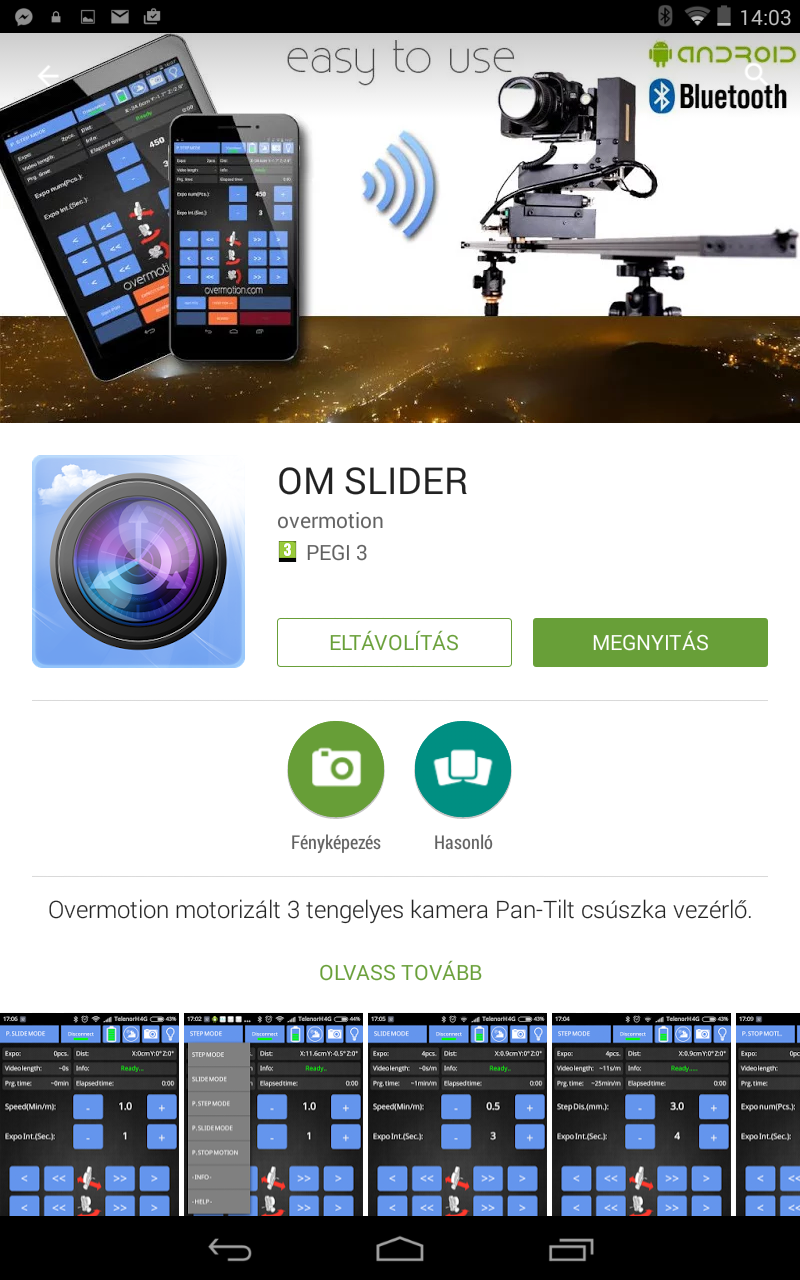This screenshot has width=800, height=1280.
Task: Open the STEP MODE screenshot with 3.0
Action: coord(642,1115)
